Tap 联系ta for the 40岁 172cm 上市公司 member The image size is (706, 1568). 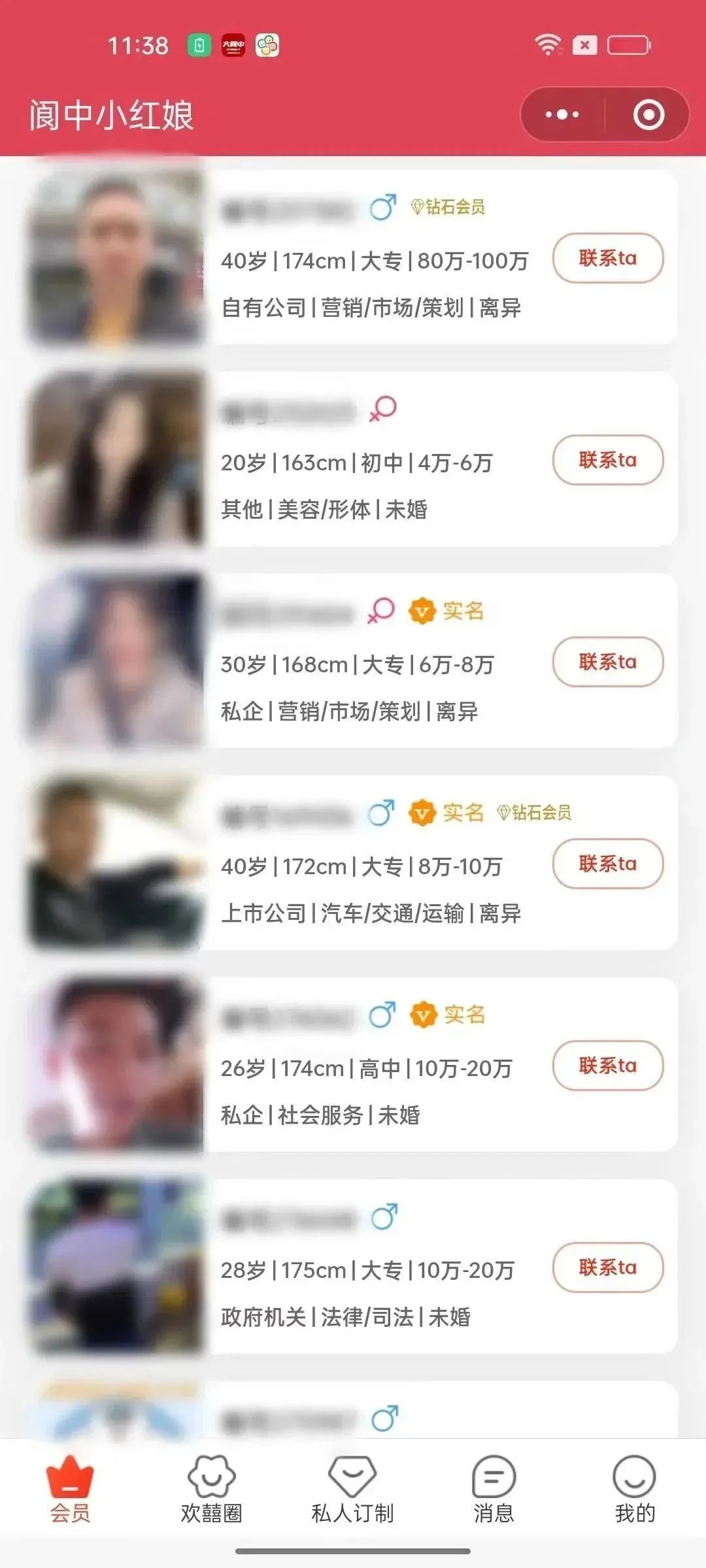point(607,864)
